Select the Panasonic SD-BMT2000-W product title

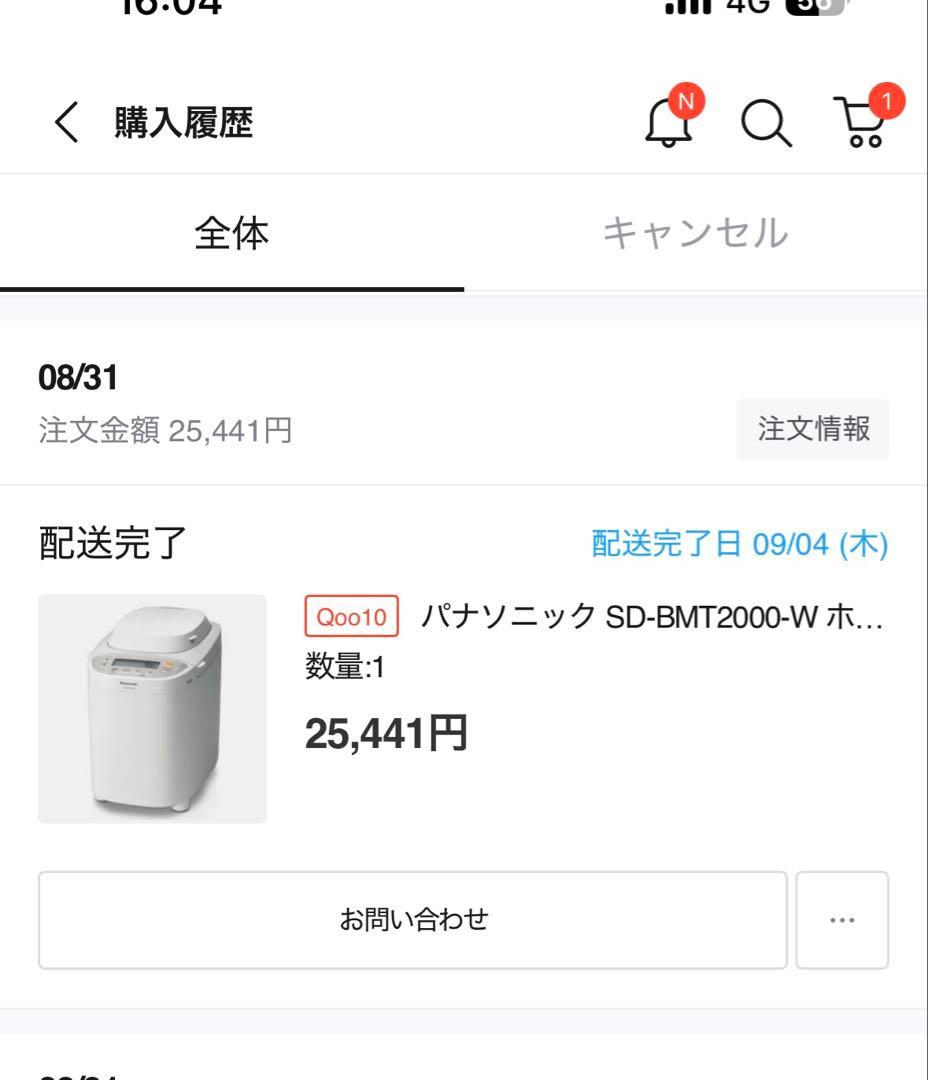(660, 617)
